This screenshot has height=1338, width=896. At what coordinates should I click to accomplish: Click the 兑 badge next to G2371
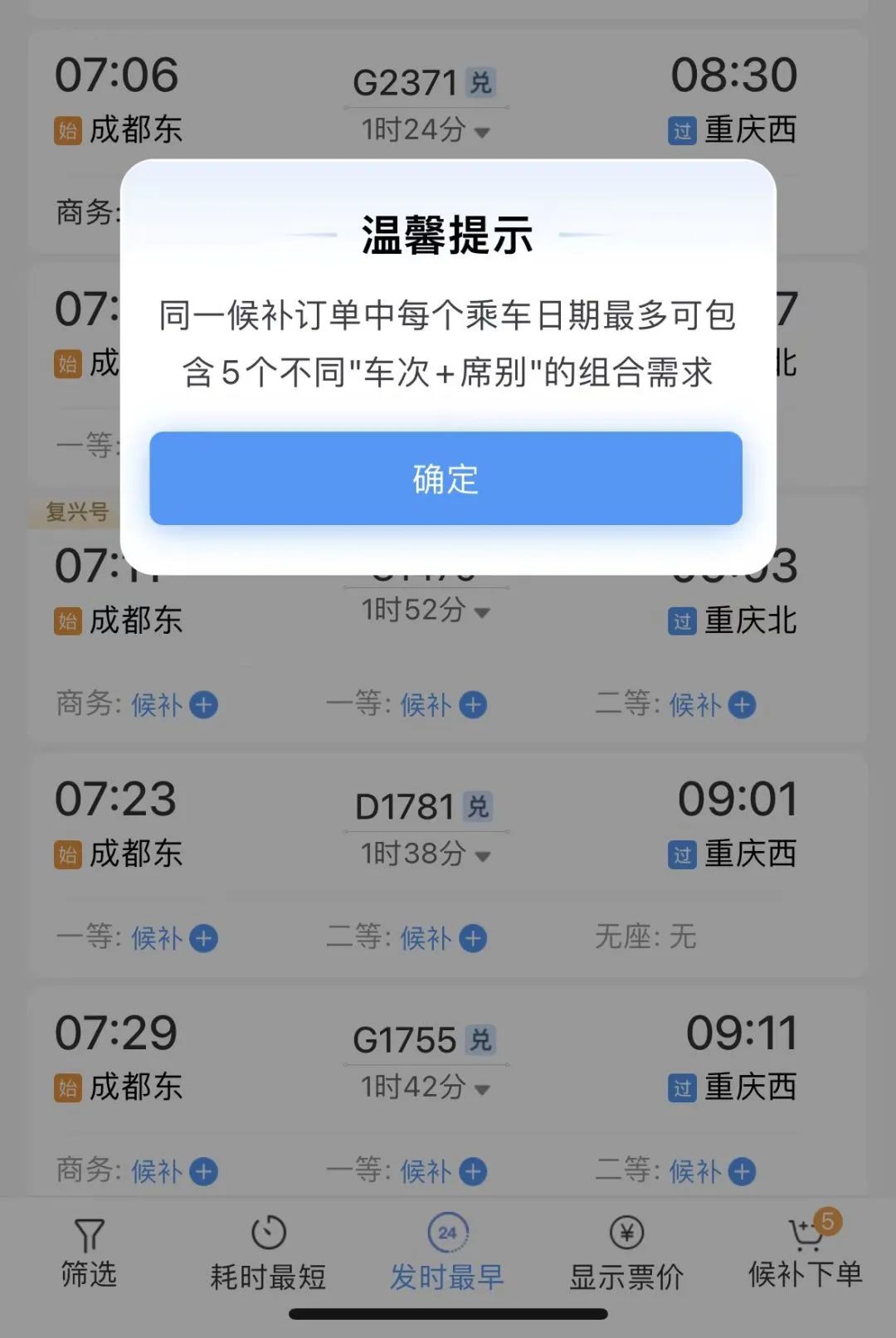click(480, 81)
